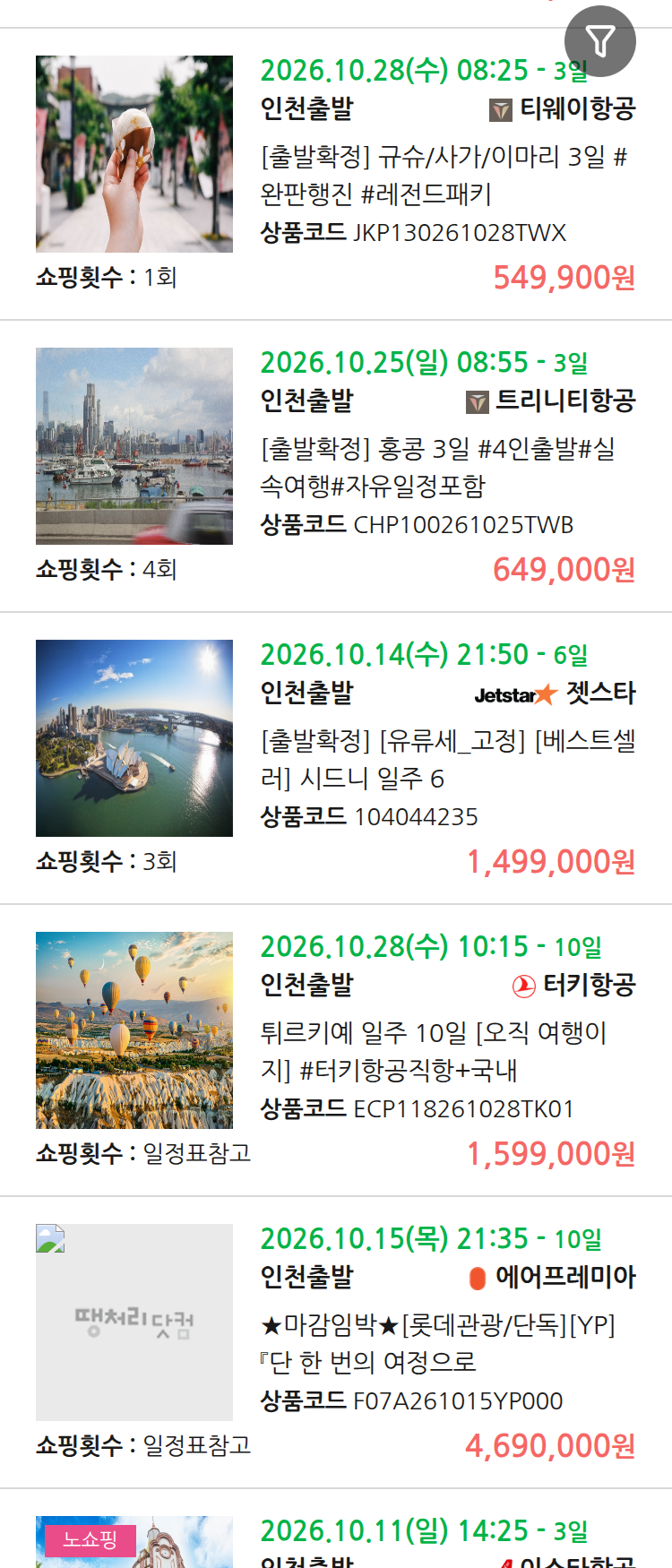Open the 노쇼핑 2026.10.11 package card
The image size is (672, 1568).
336,1529
